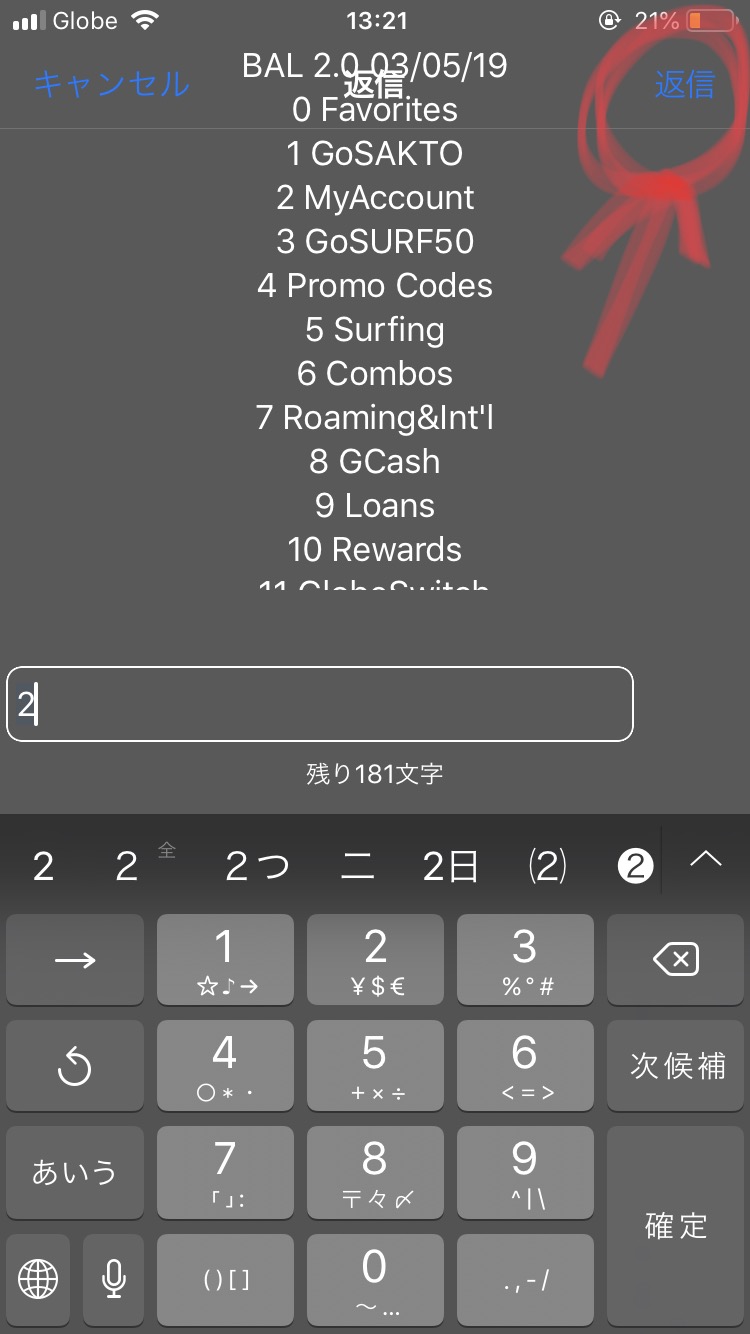750x1334 pixels.
Task: Tap the 次候補 next-candidate key
Action: [676, 1065]
